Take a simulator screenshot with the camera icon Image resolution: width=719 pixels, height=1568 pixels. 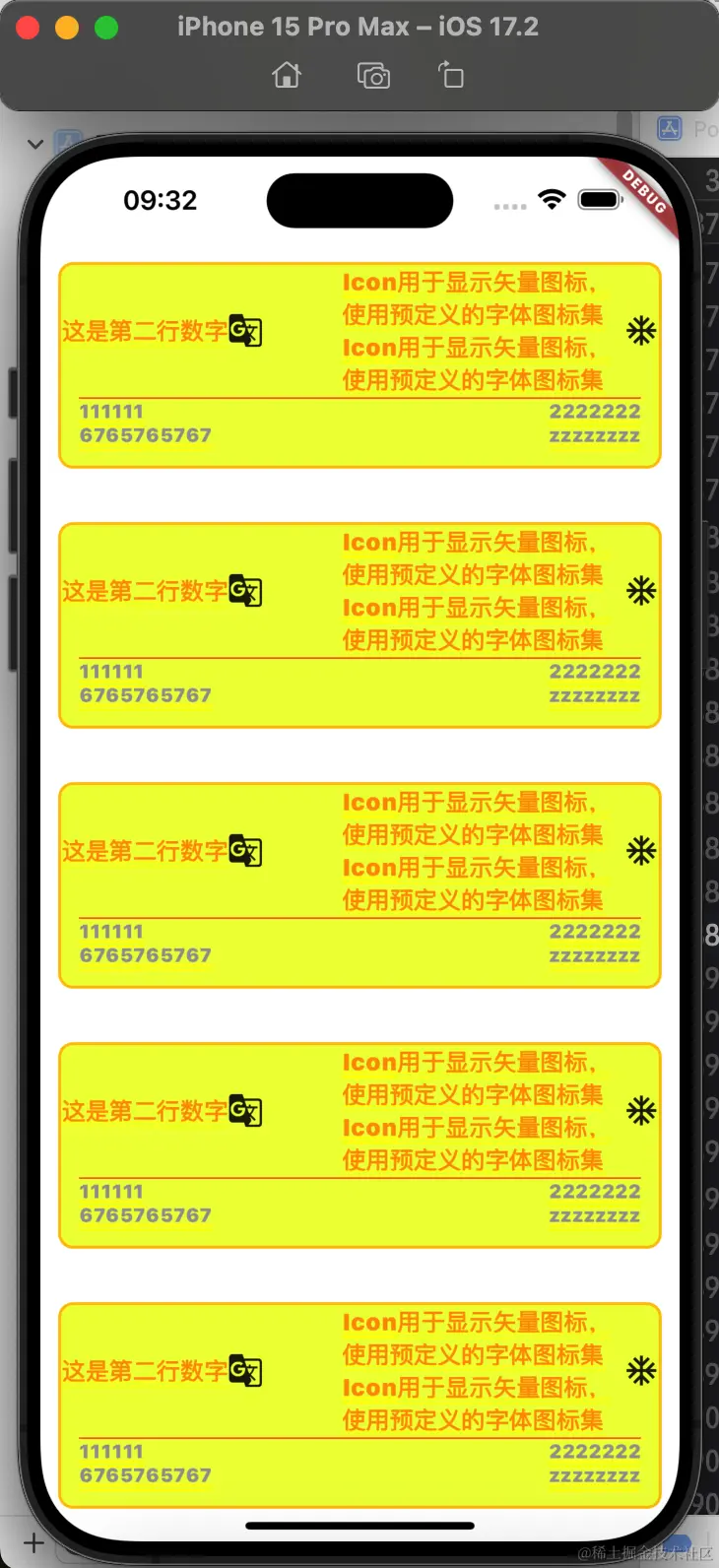click(x=373, y=75)
